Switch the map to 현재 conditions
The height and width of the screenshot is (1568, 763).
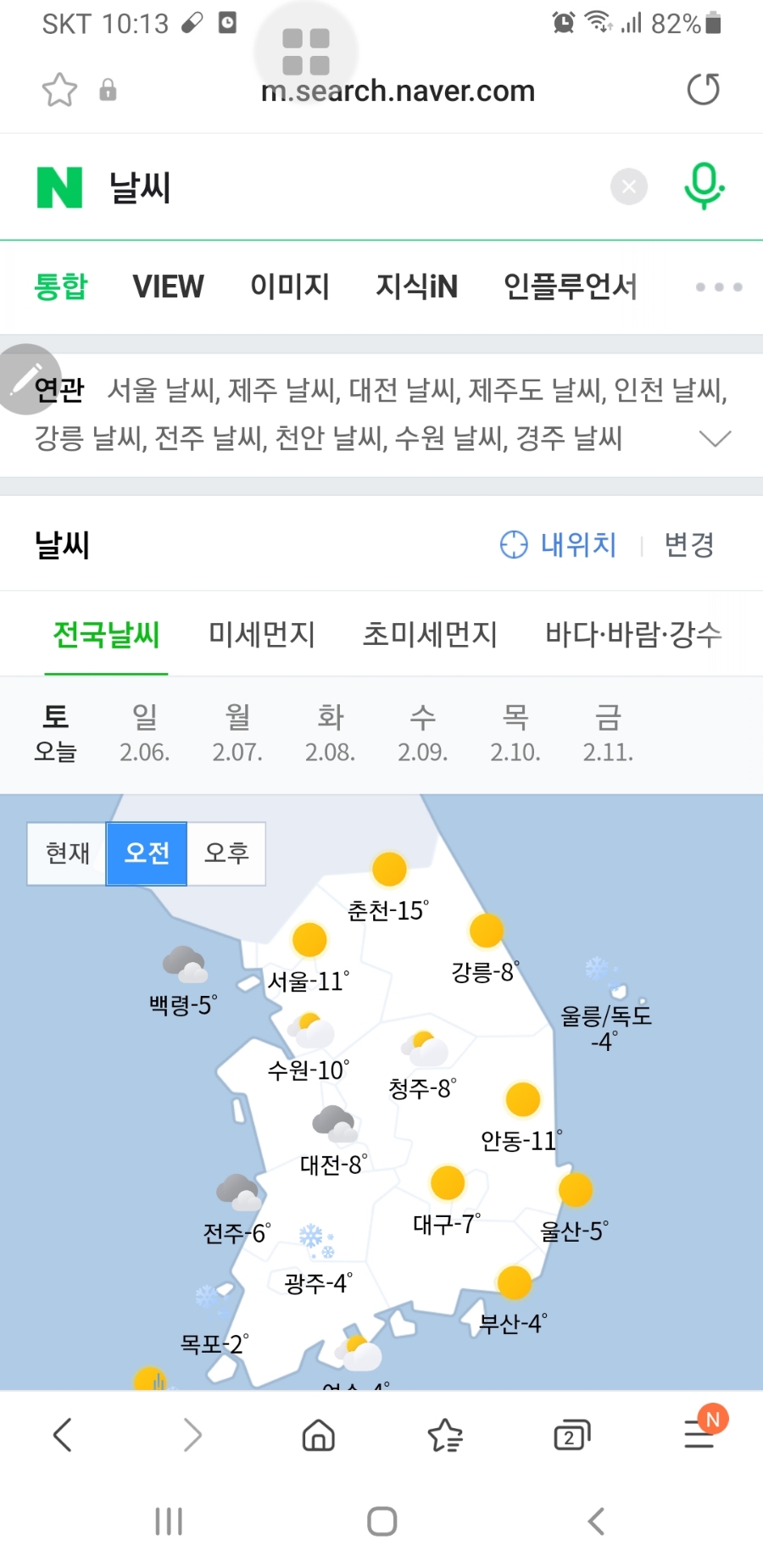coord(67,853)
